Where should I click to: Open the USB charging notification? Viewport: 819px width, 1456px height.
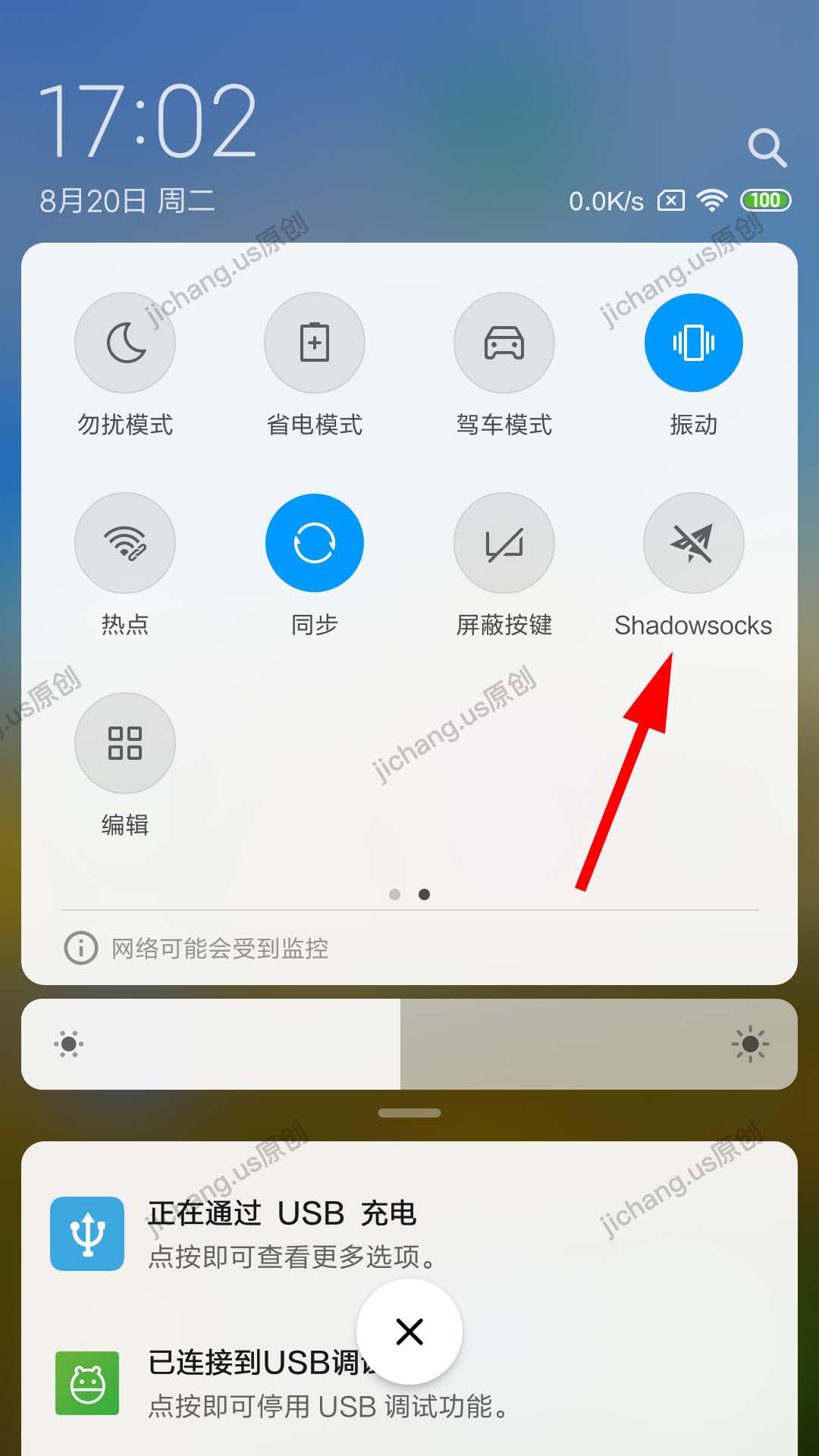[409, 1234]
